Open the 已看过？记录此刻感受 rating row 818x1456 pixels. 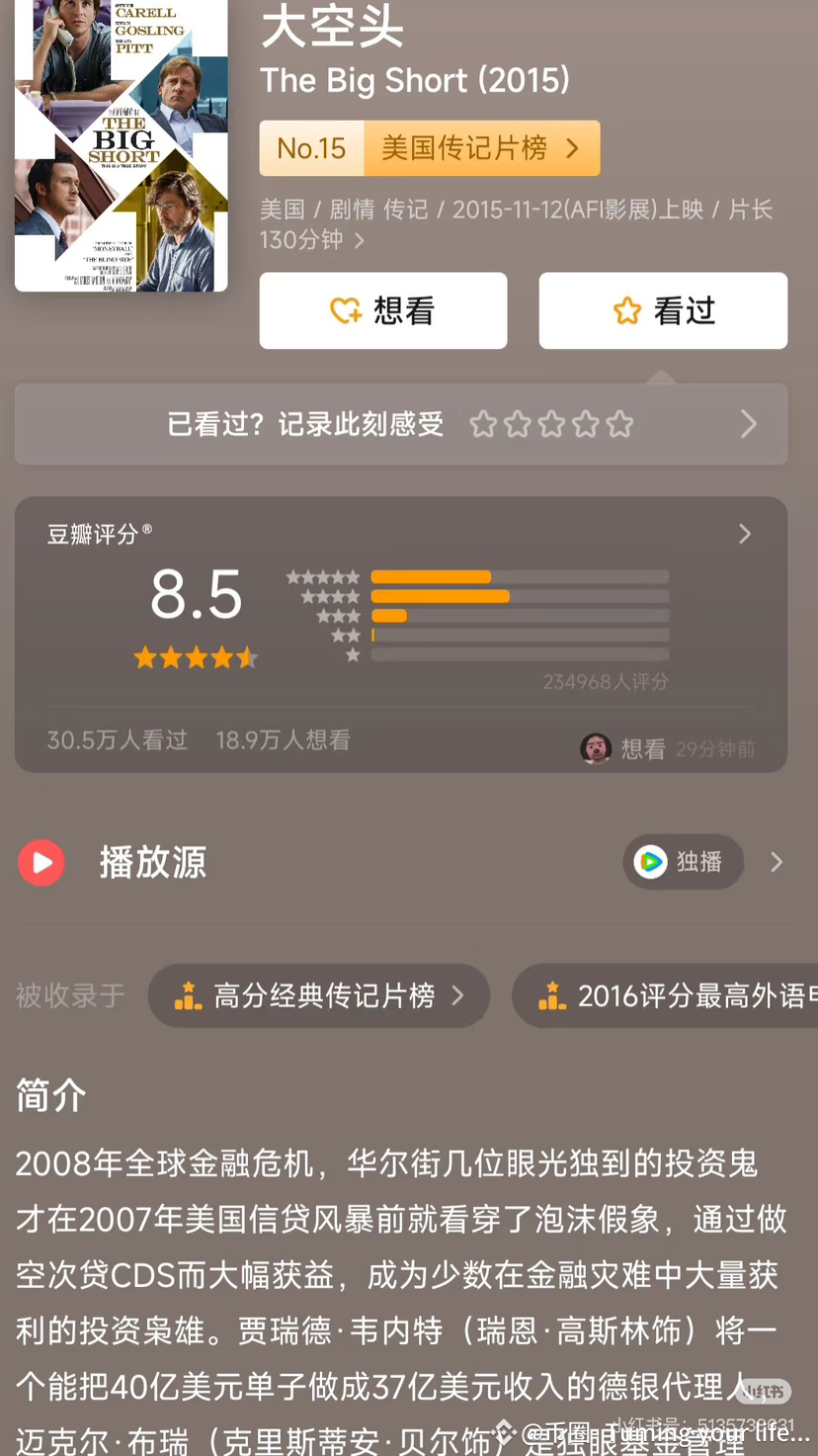pyautogui.click(x=400, y=424)
